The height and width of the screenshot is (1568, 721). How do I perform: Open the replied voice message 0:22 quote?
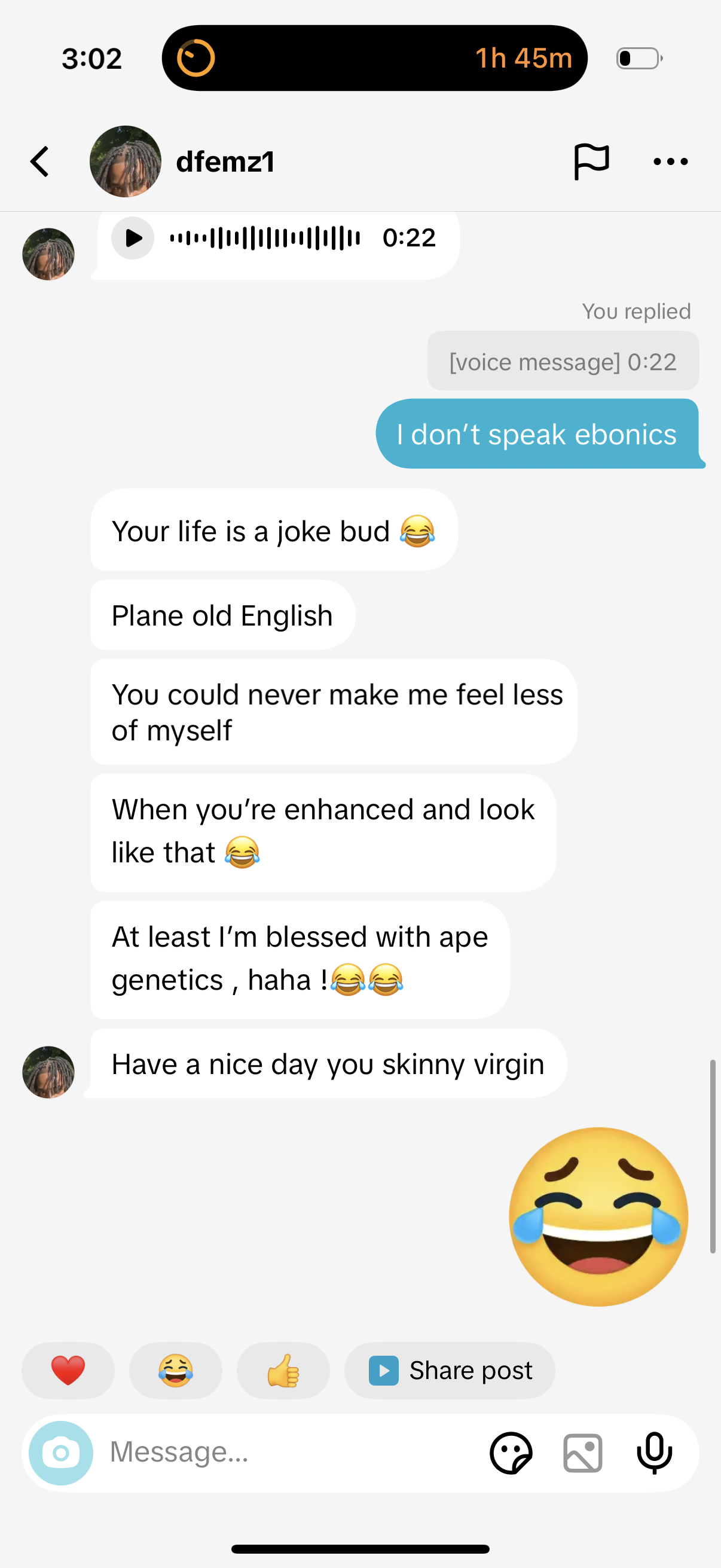[563, 362]
